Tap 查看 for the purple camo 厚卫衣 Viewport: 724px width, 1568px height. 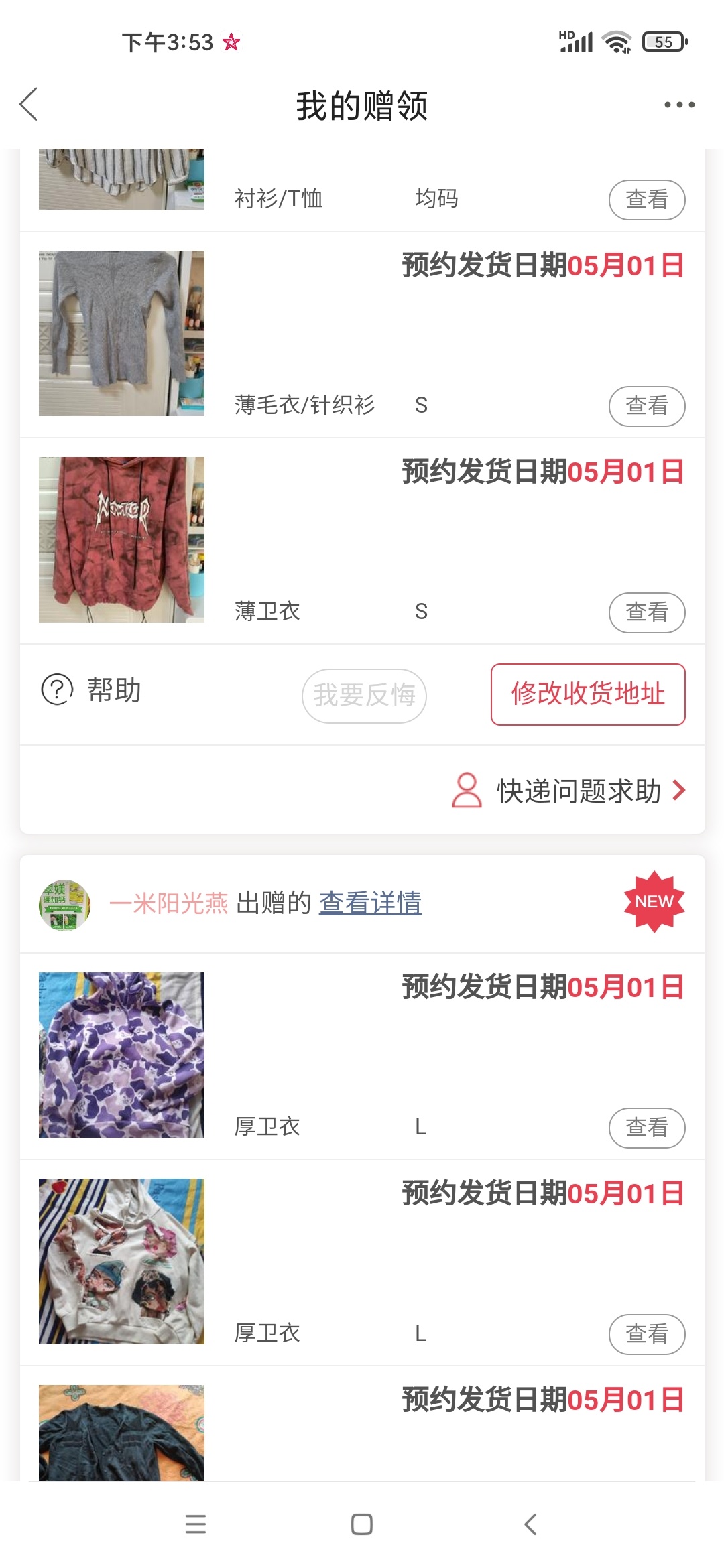(x=646, y=1128)
